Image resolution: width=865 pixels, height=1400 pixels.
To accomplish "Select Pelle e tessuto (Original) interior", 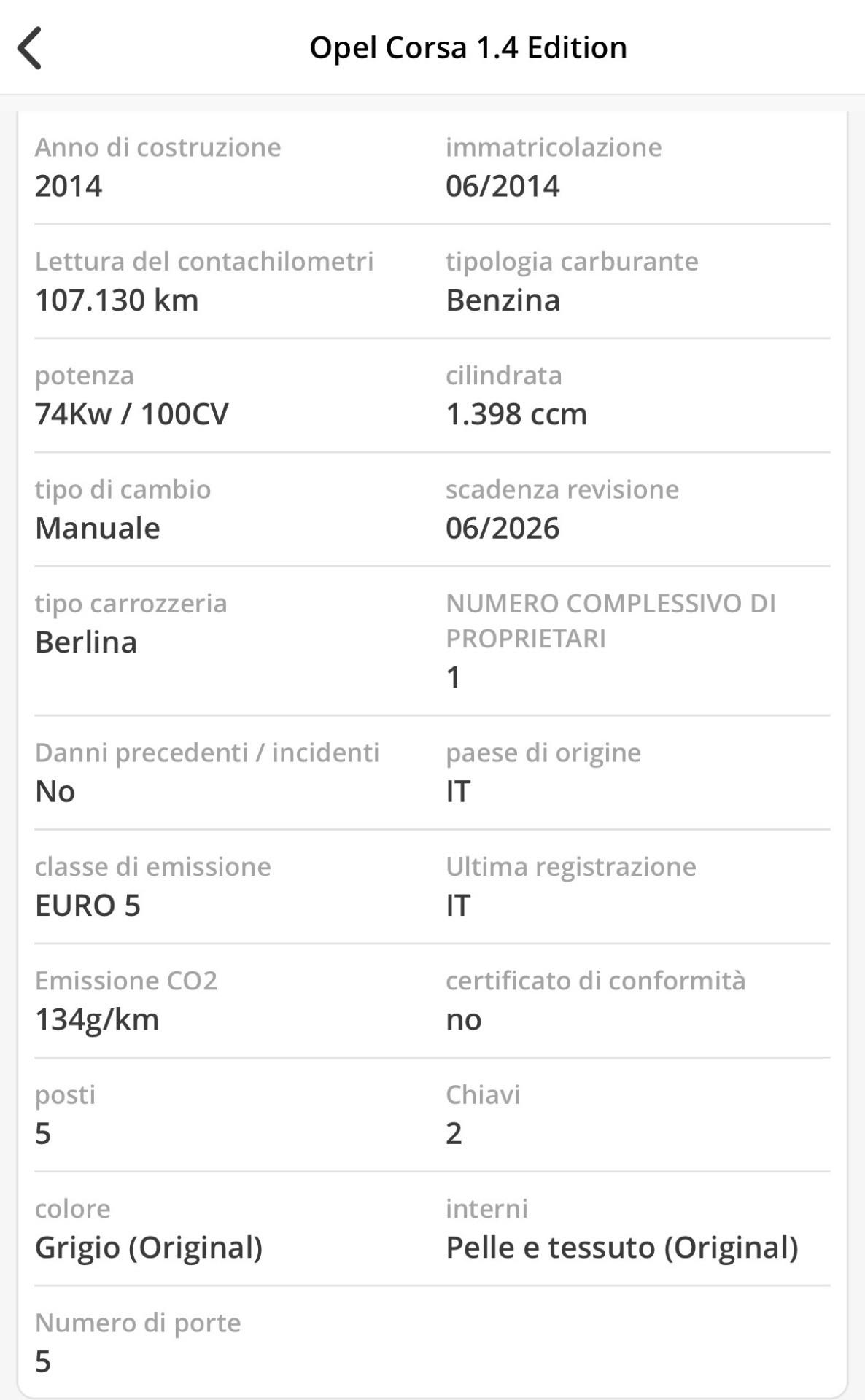I will tap(622, 1246).
